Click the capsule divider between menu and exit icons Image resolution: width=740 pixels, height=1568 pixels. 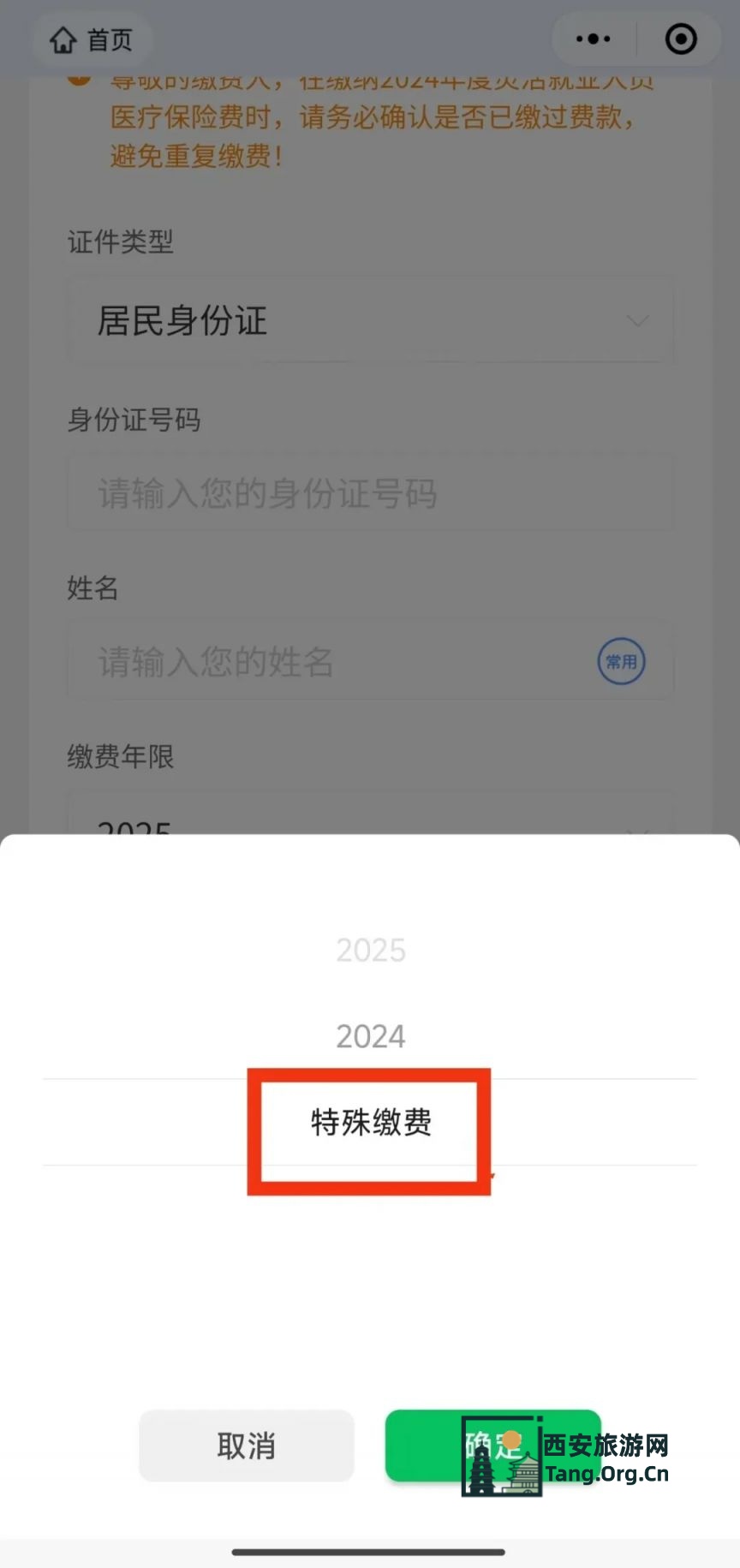click(637, 39)
